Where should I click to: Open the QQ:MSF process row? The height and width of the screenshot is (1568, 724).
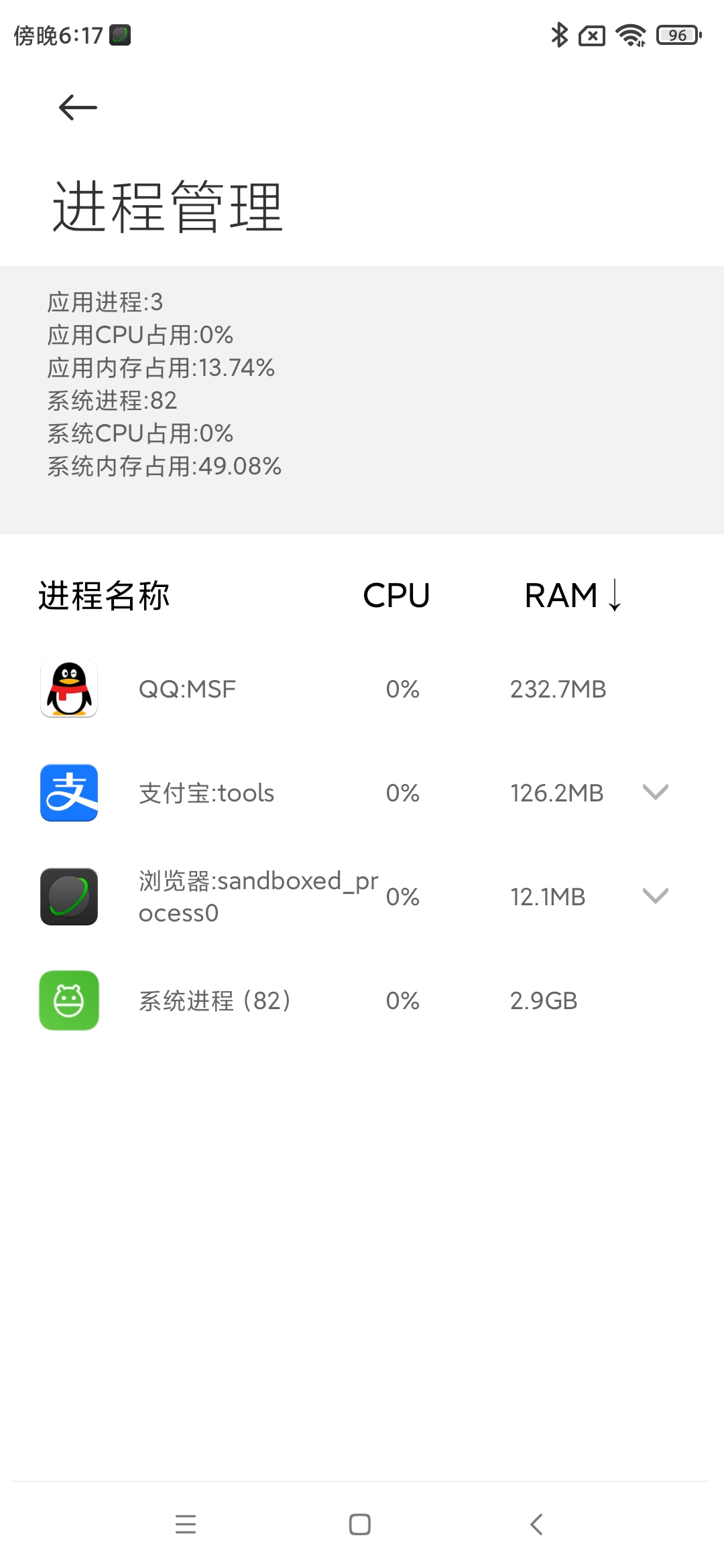[x=362, y=689]
